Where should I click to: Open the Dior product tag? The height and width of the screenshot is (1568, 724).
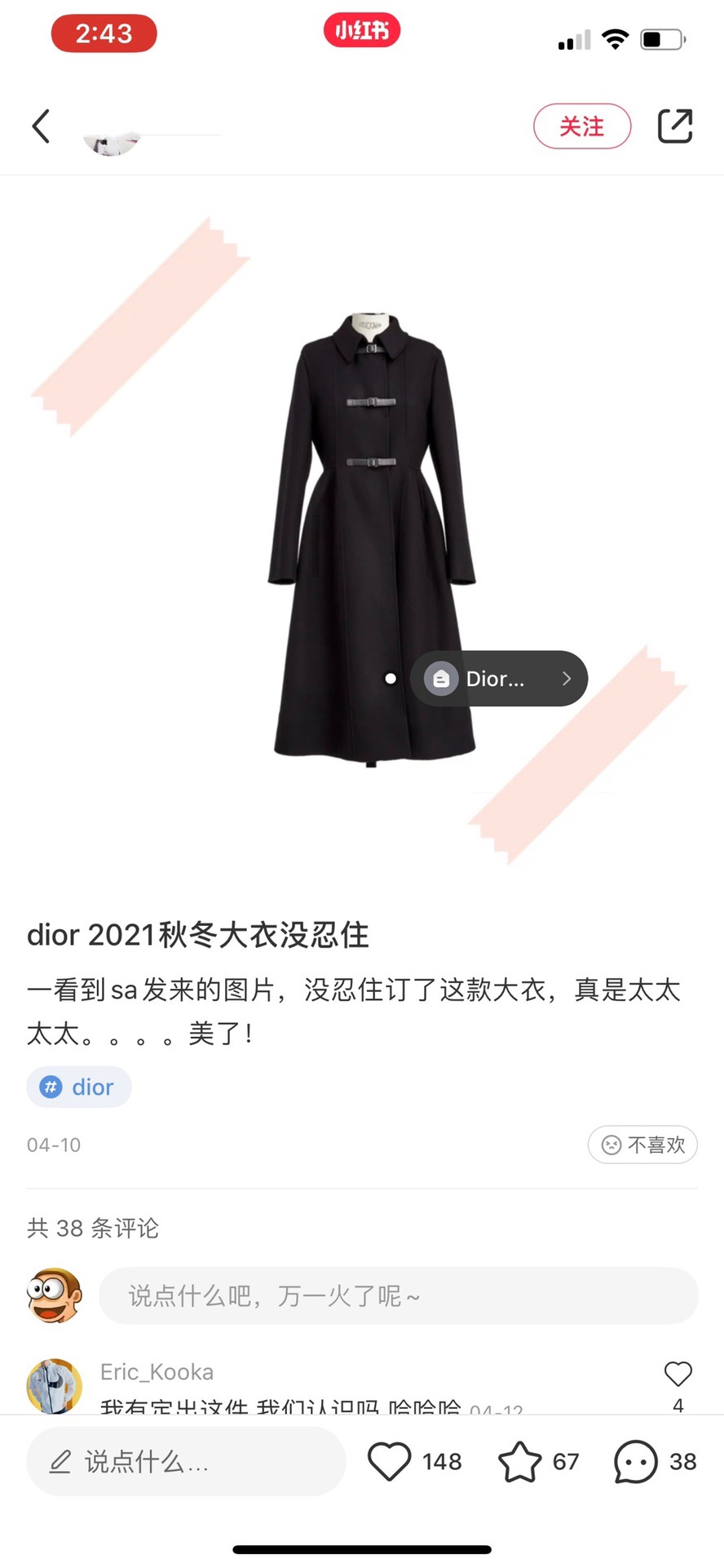pos(498,678)
